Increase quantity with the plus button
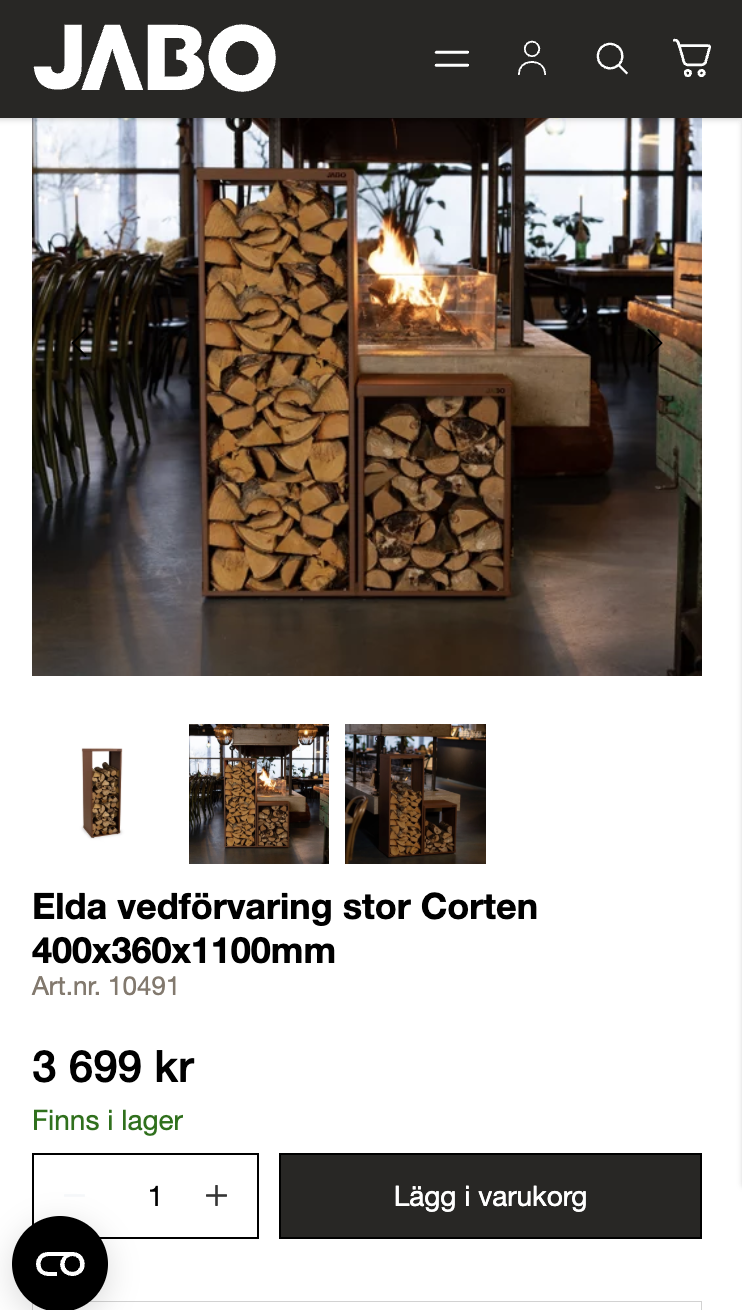Screen dimensions: 742x1310 click(216, 1196)
